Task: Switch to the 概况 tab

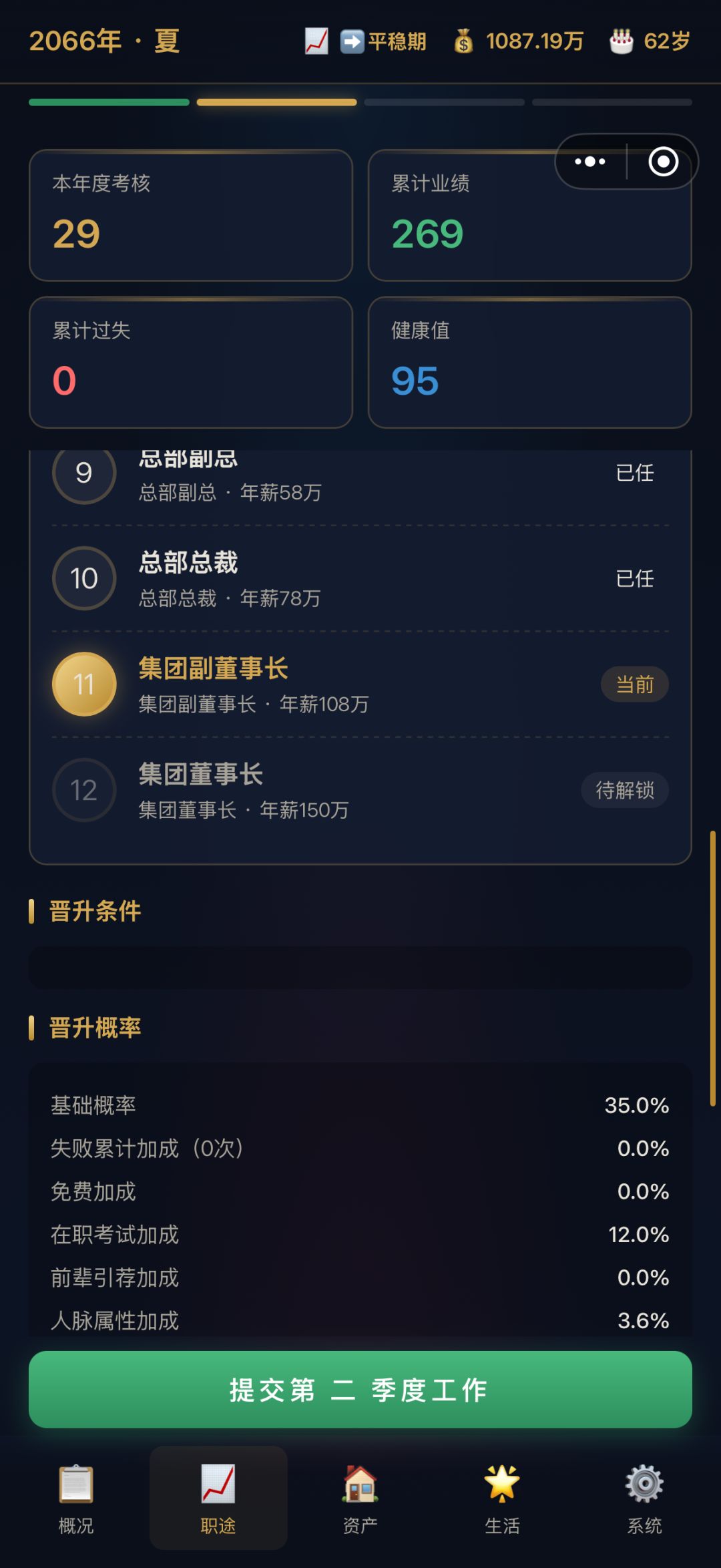Action: pyautogui.click(x=76, y=1498)
